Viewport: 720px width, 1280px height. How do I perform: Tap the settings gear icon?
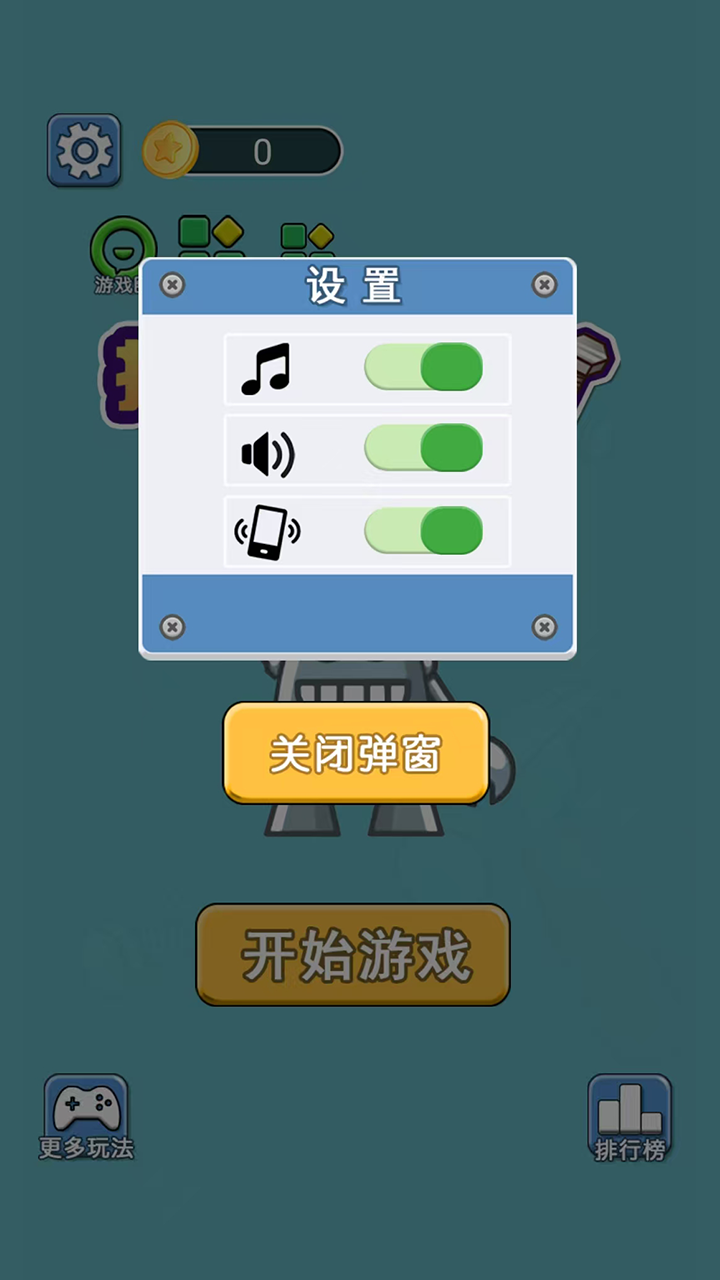point(84,151)
